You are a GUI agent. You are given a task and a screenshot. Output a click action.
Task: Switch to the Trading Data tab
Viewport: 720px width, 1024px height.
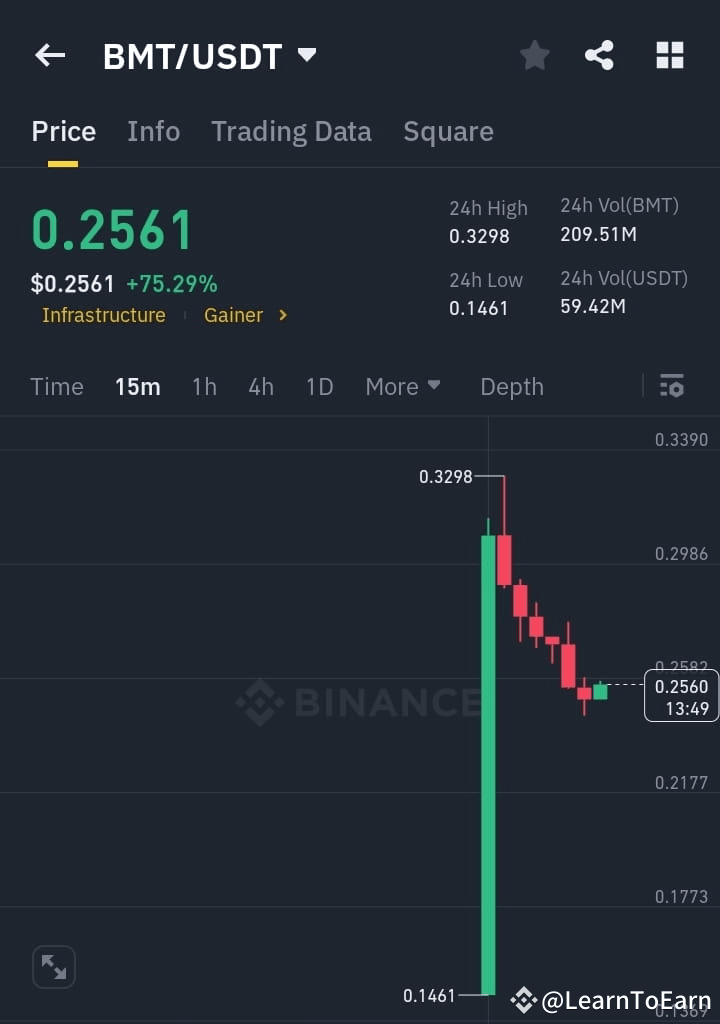(291, 131)
